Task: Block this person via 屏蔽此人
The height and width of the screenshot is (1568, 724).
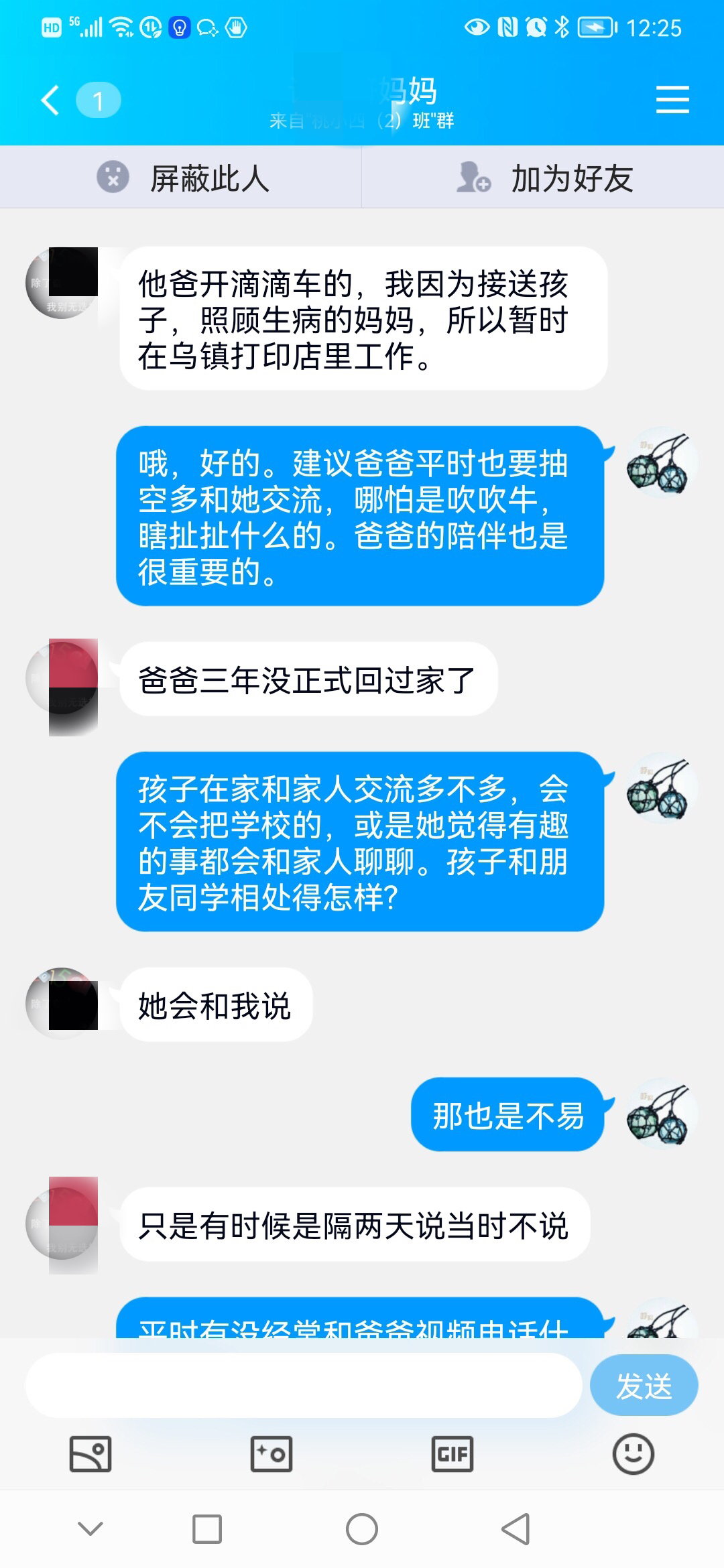Action: 182,178
